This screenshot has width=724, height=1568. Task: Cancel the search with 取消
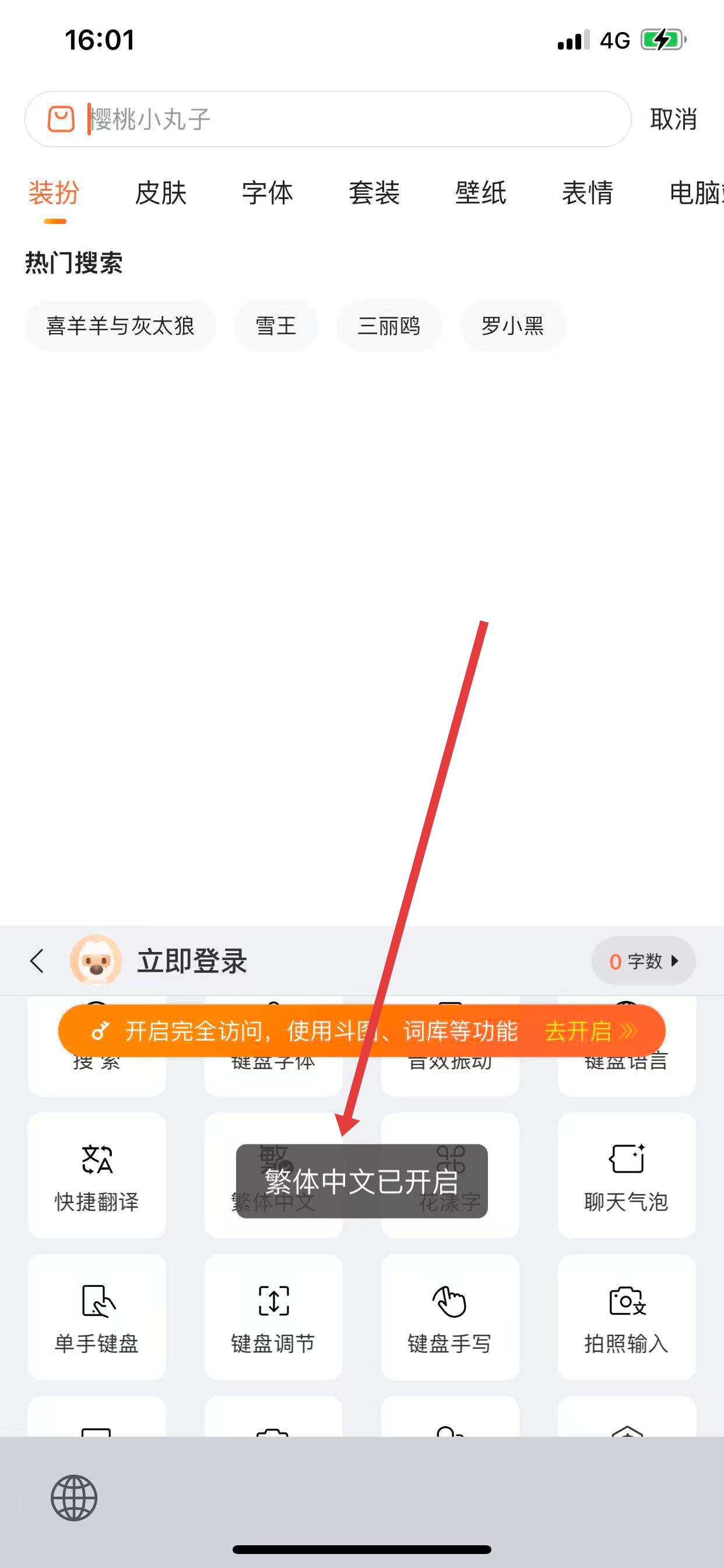point(673,120)
